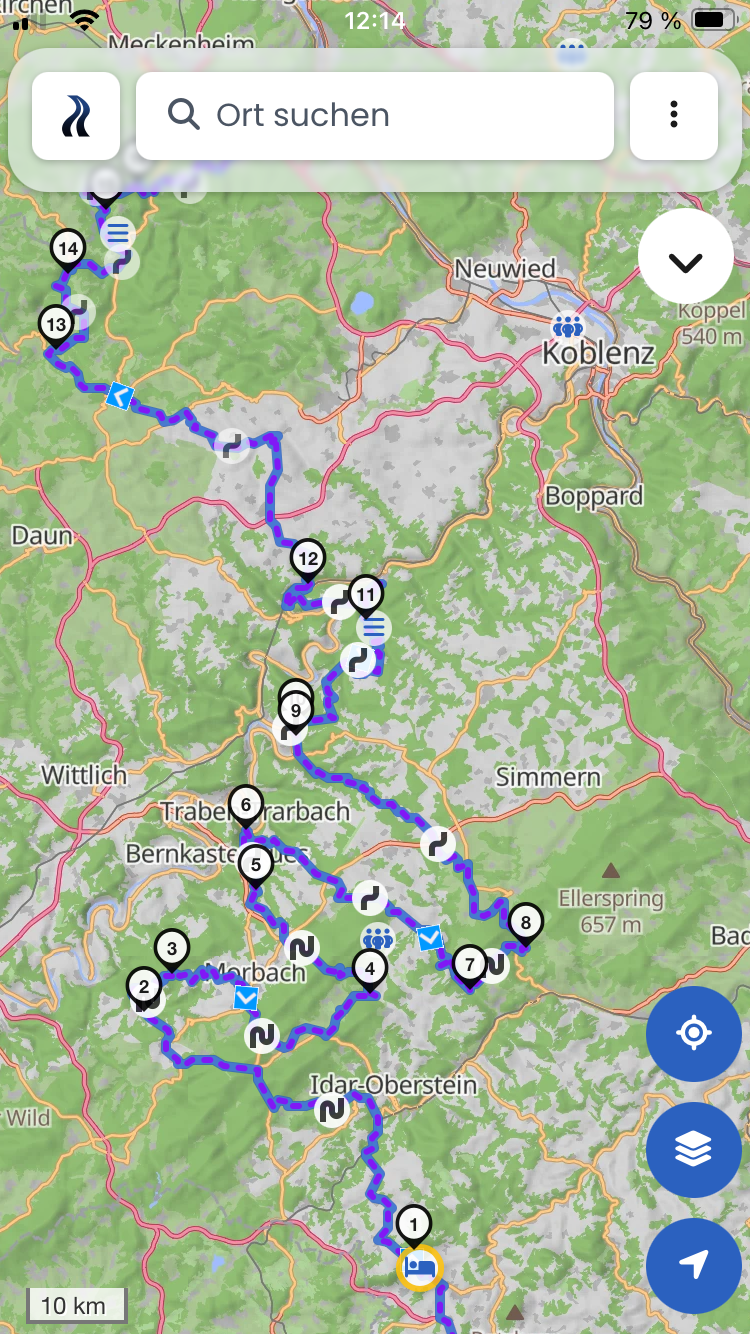Select waypoint marker 4 on the map
The image size is (750, 1334).
pyautogui.click(x=370, y=968)
